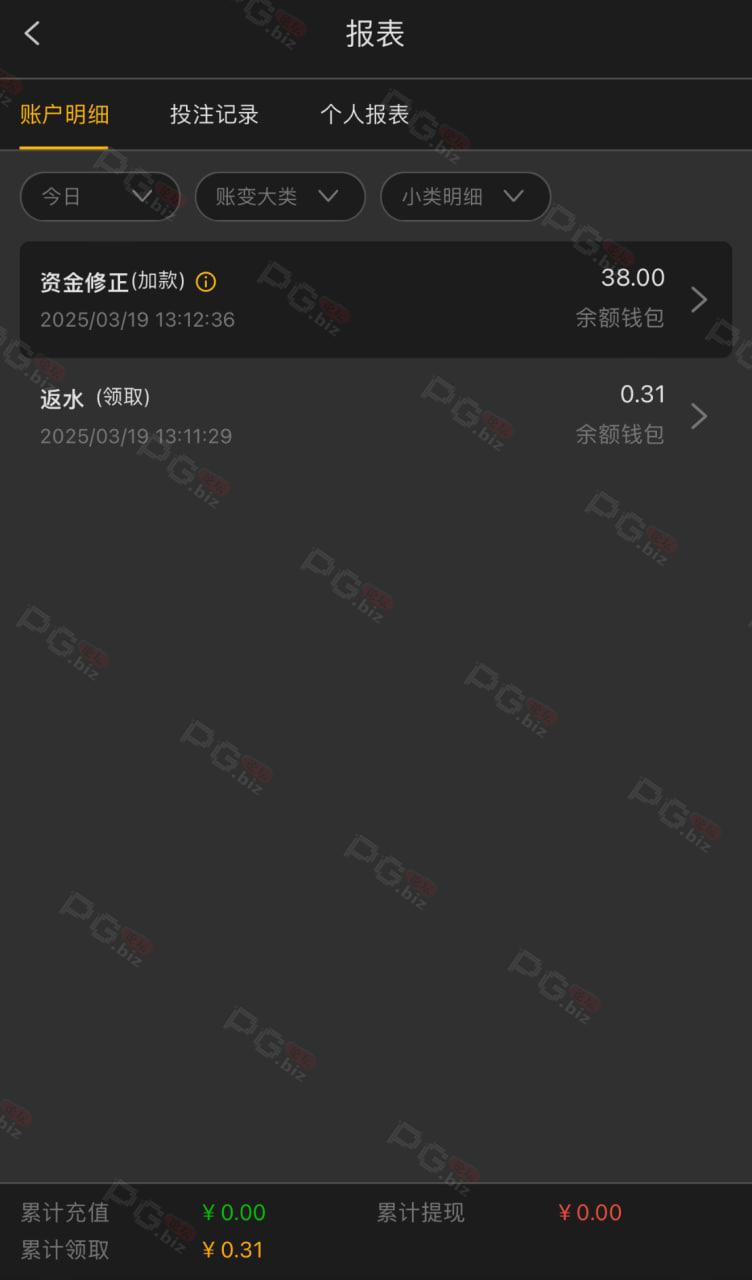Switch to the 个人报表 tab
The image size is (752, 1280).
[364, 115]
